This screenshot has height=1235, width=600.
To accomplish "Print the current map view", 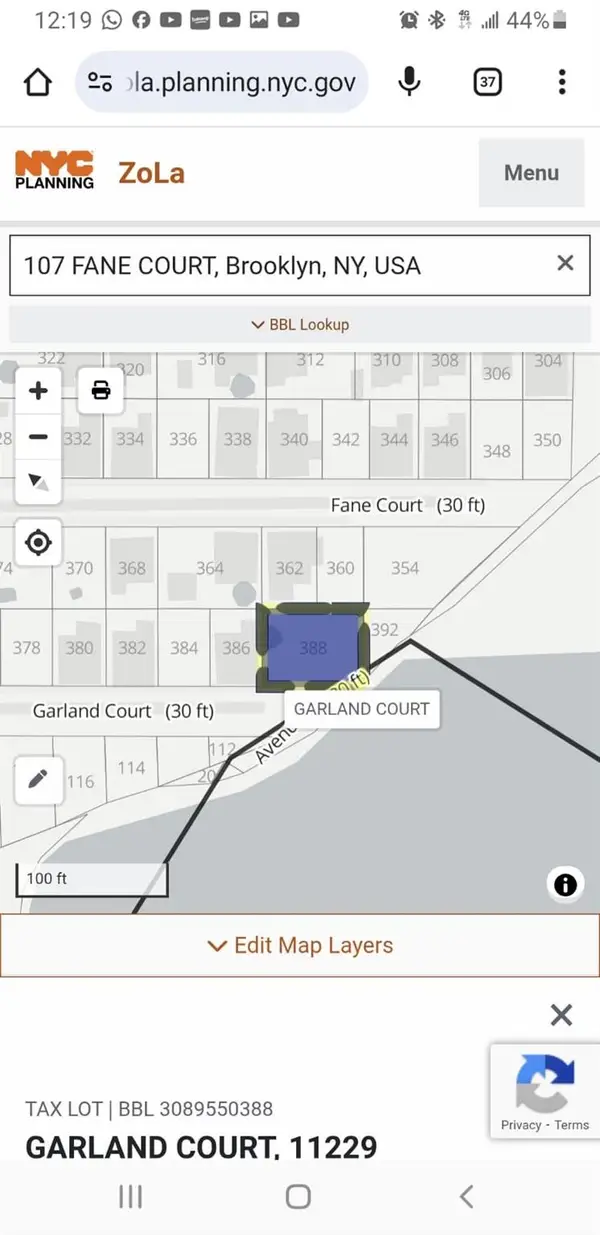I will point(101,391).
